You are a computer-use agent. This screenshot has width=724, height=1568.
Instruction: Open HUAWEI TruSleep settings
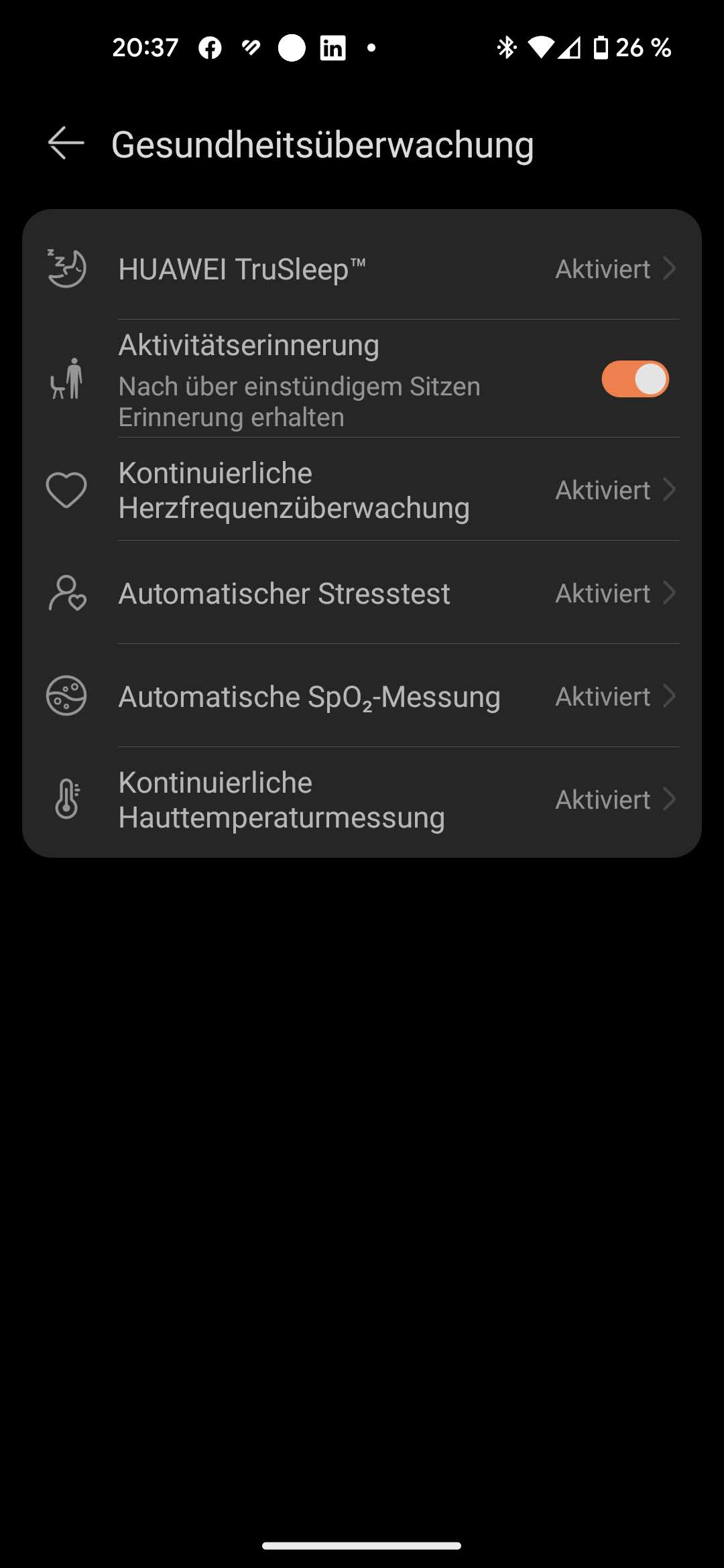pos(362,269)
